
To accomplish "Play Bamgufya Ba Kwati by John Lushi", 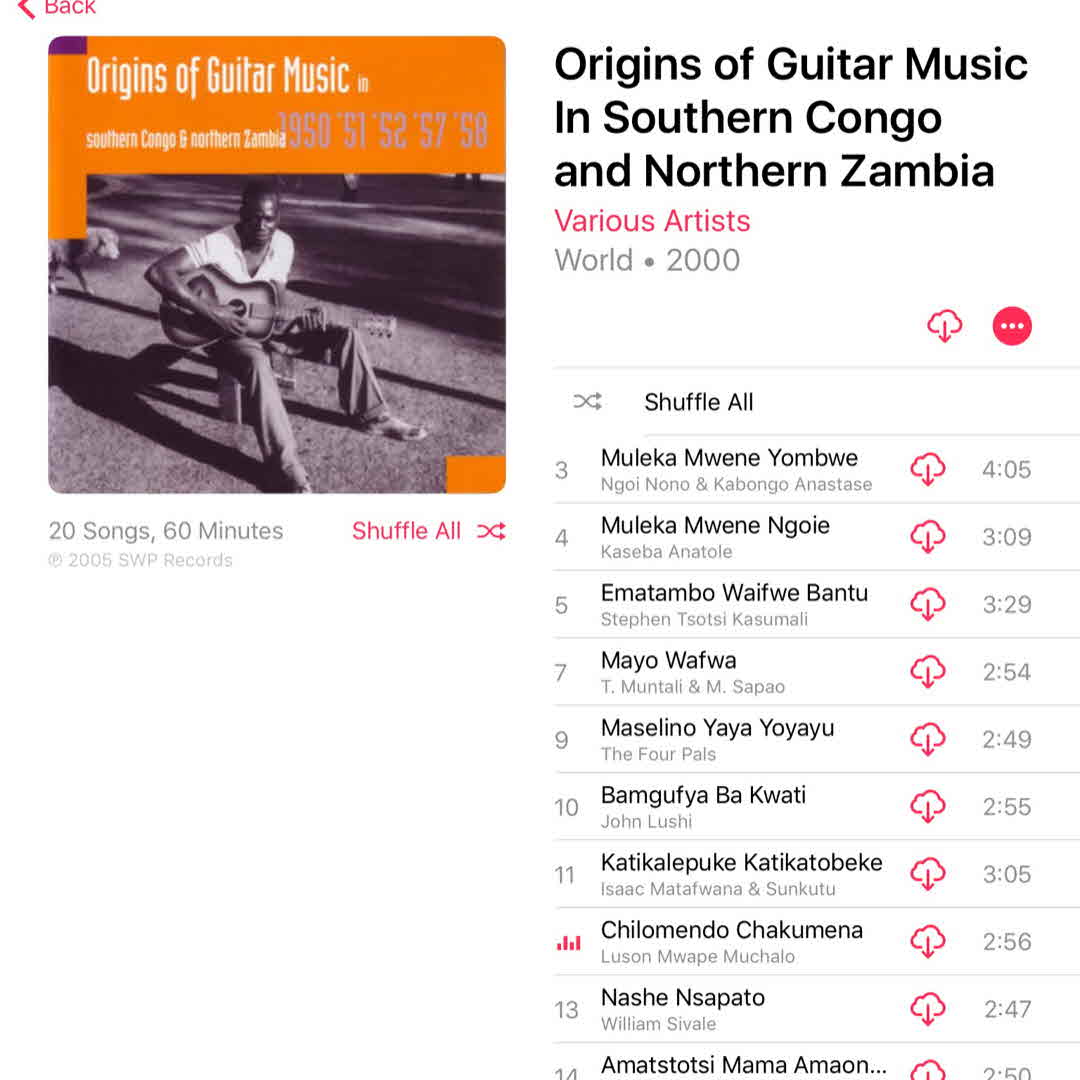I will coord(703,796).
